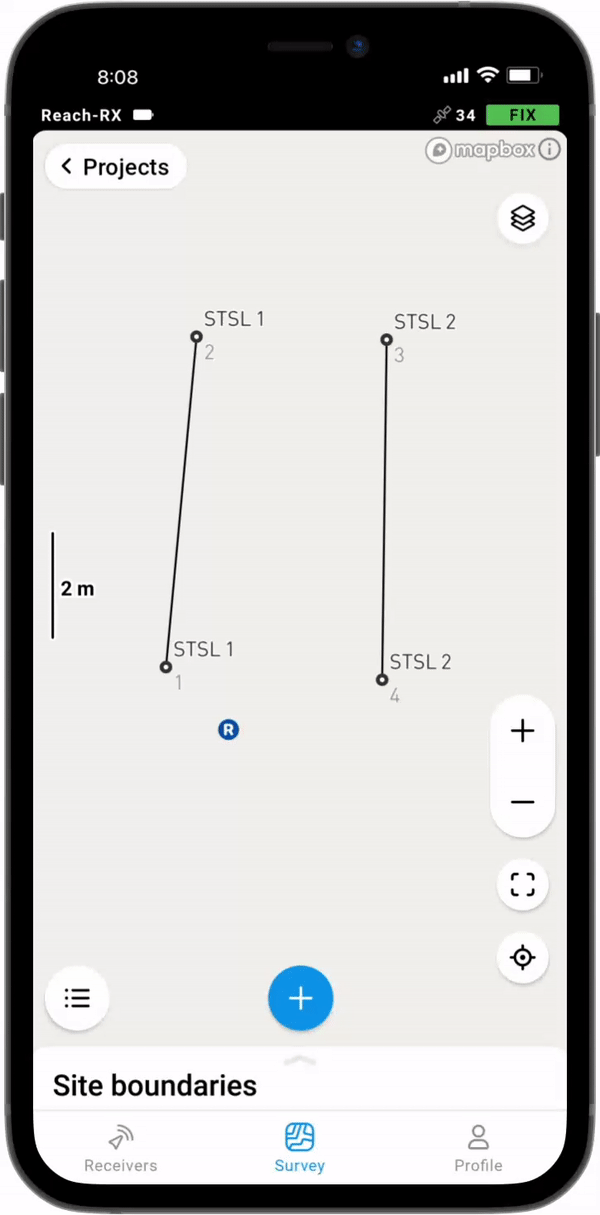
Task: Add a new survey object
Action: tap(300, 997)
